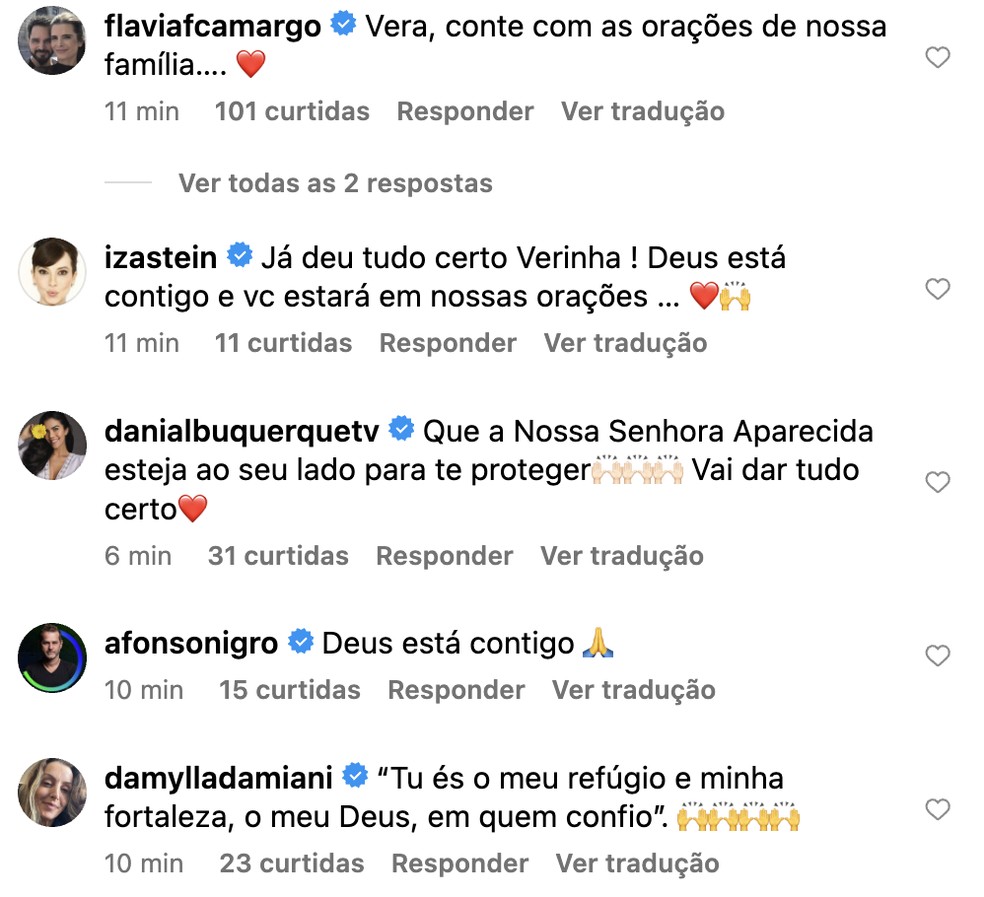The width and height of the screenshot is (984, 897).
Task: Reply to damylladamiani's comment
Action: pos(460,863)
